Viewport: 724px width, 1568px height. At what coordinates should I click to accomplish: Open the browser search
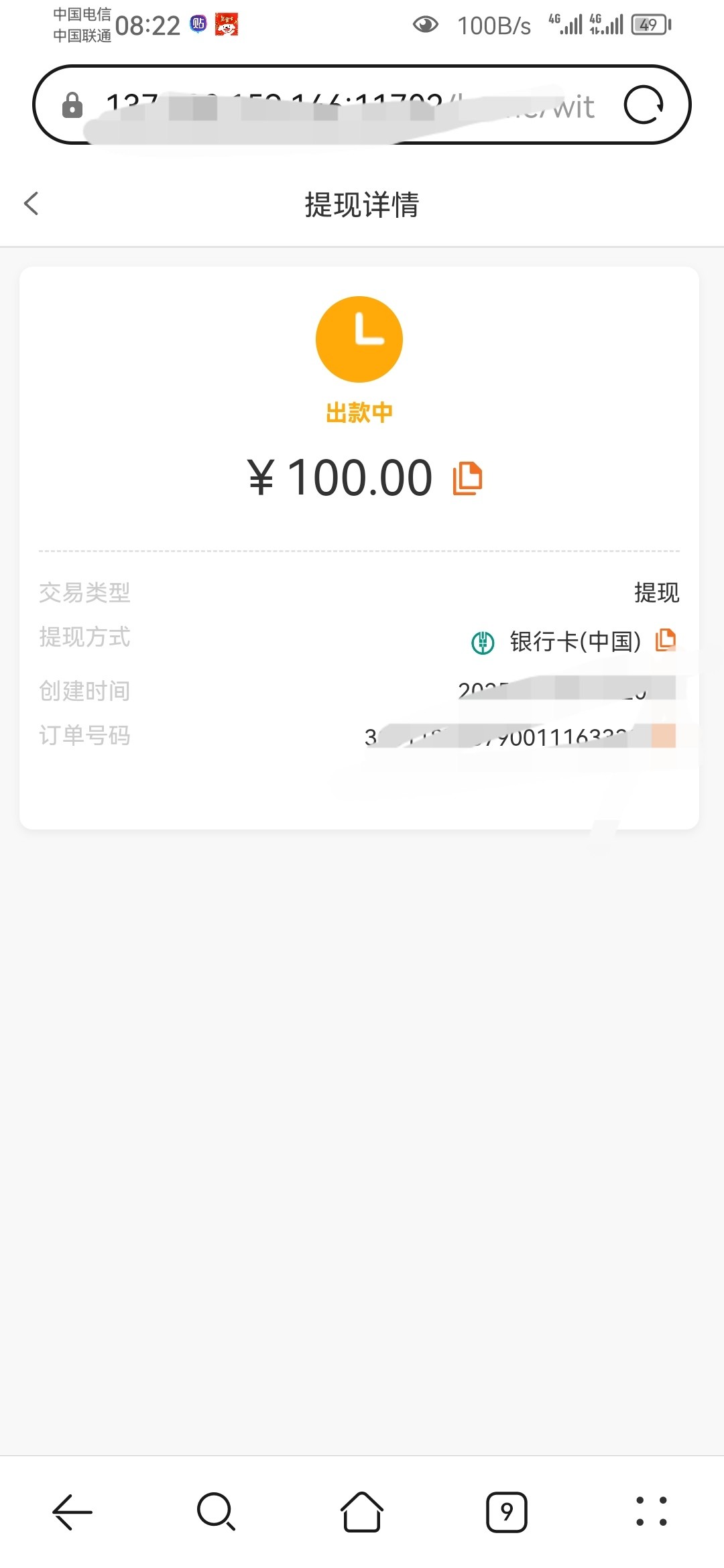pyautogui.click(x=216, y=1512)
